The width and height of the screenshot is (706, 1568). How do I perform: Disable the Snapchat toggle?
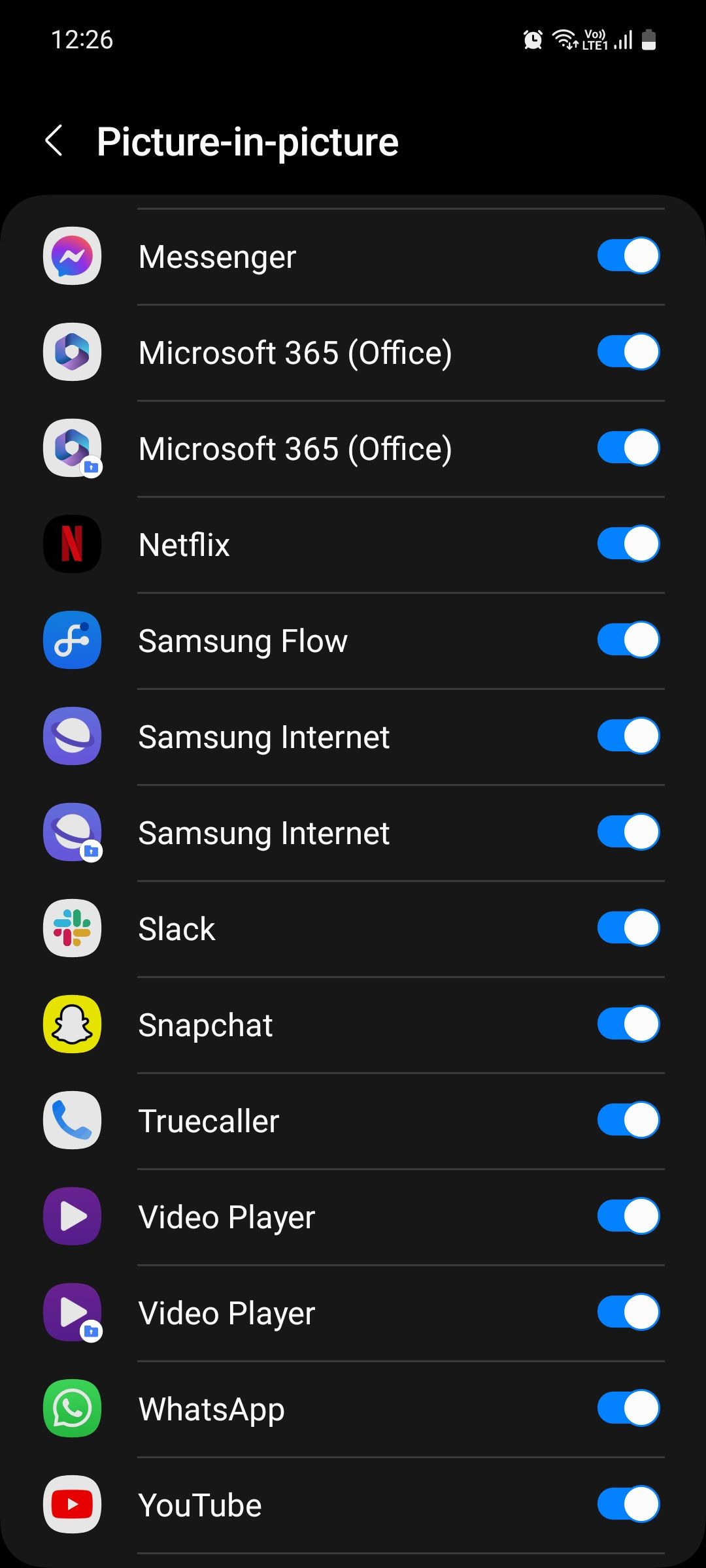[x=628, y=1024]
